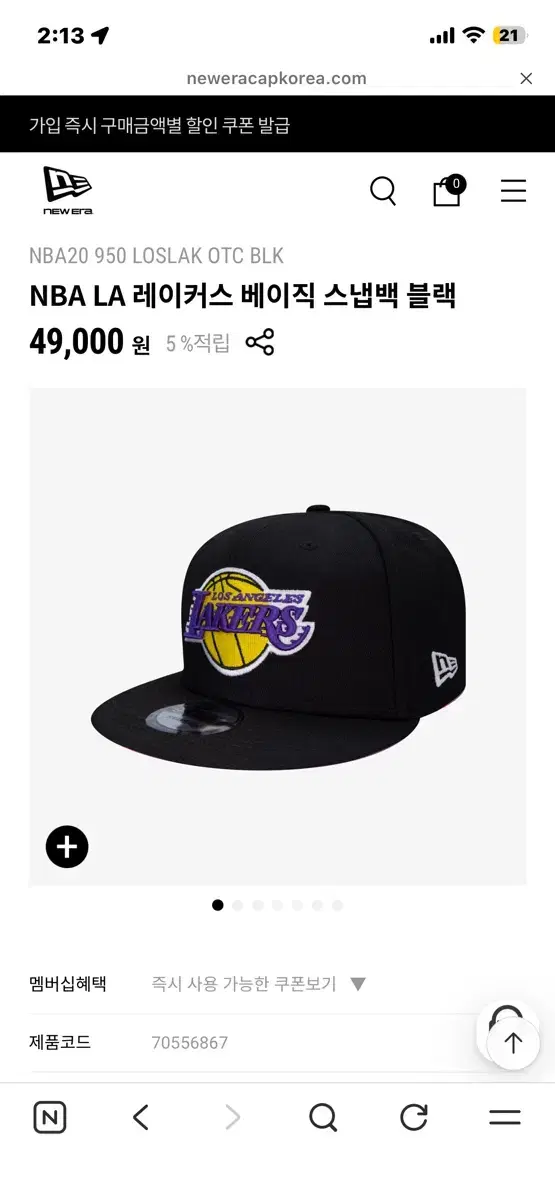Open the browser bottom menu
Image resolution: width=555 pixels, height=1200 pixels.
click(x=505, y=1117)
